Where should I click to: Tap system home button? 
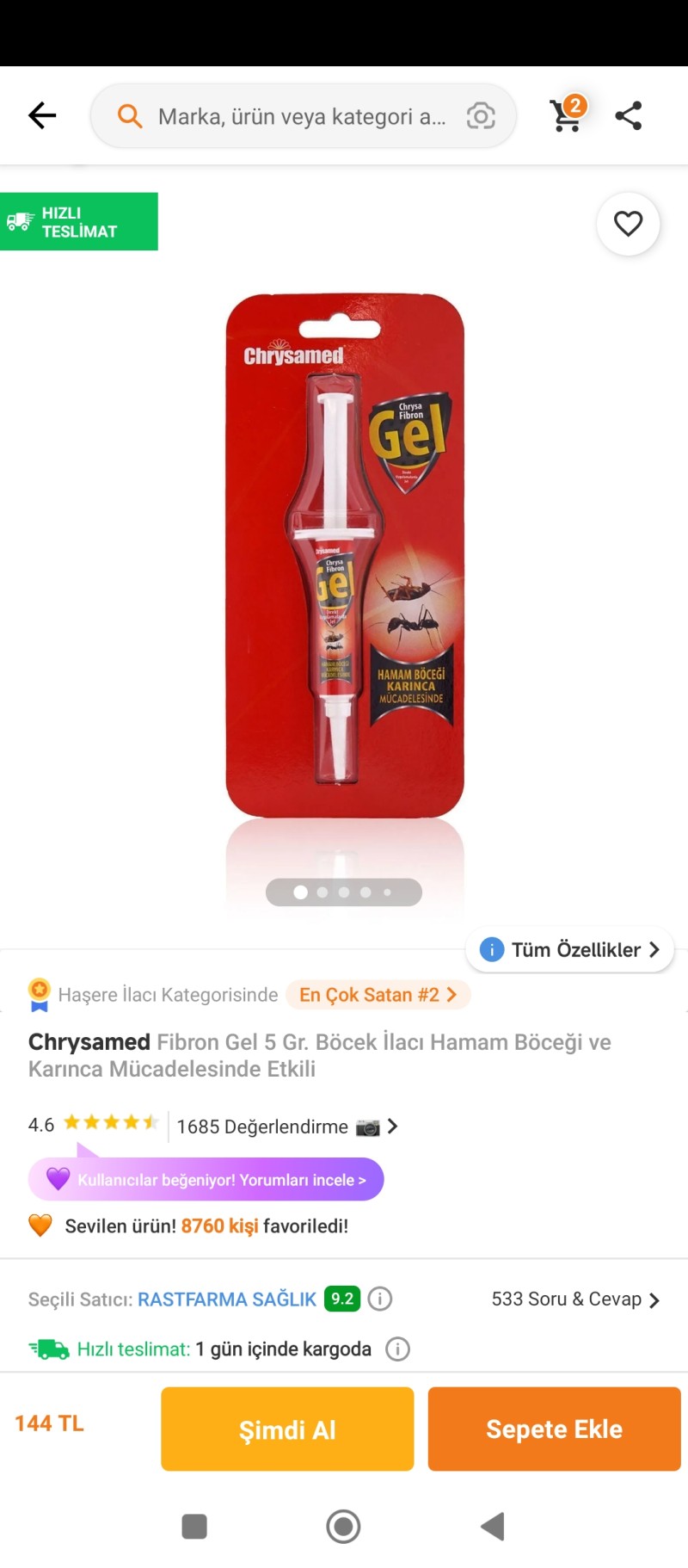click(x=343, y=1527)
